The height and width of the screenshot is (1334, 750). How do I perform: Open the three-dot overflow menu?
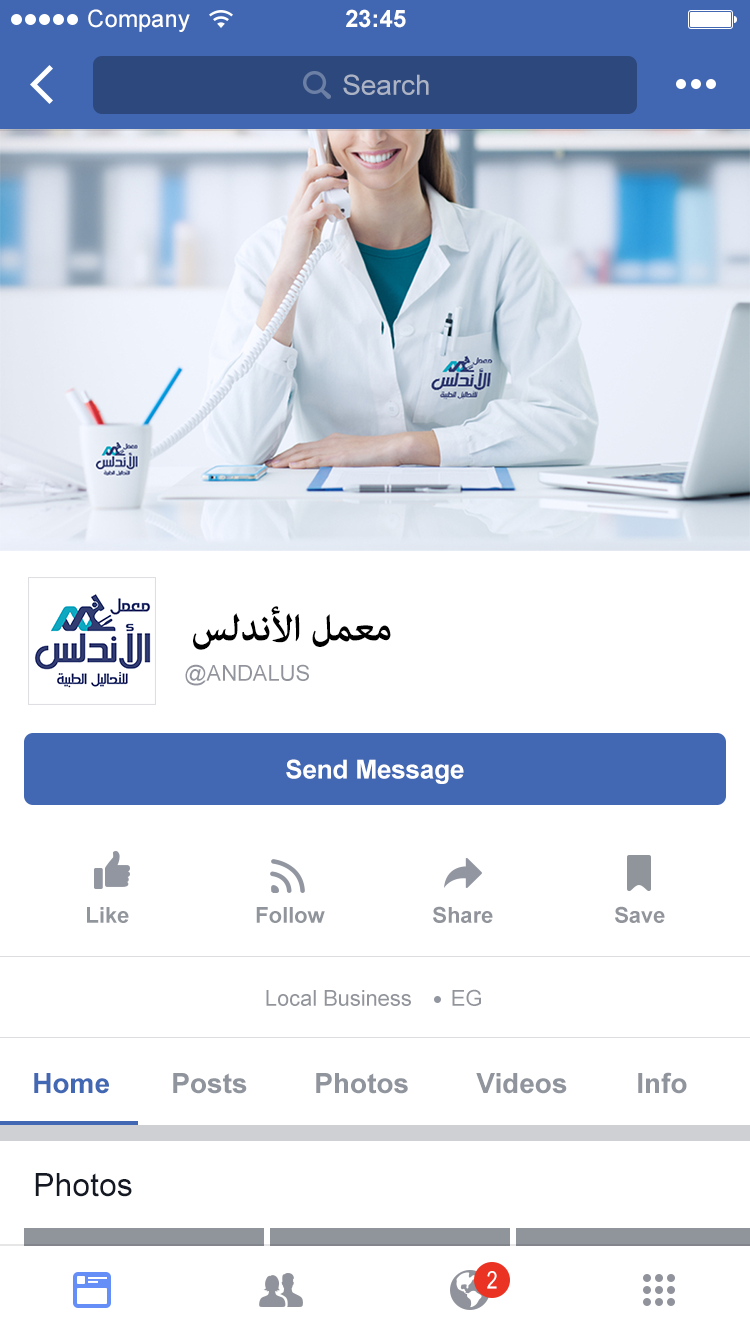[x=695, y=85]
